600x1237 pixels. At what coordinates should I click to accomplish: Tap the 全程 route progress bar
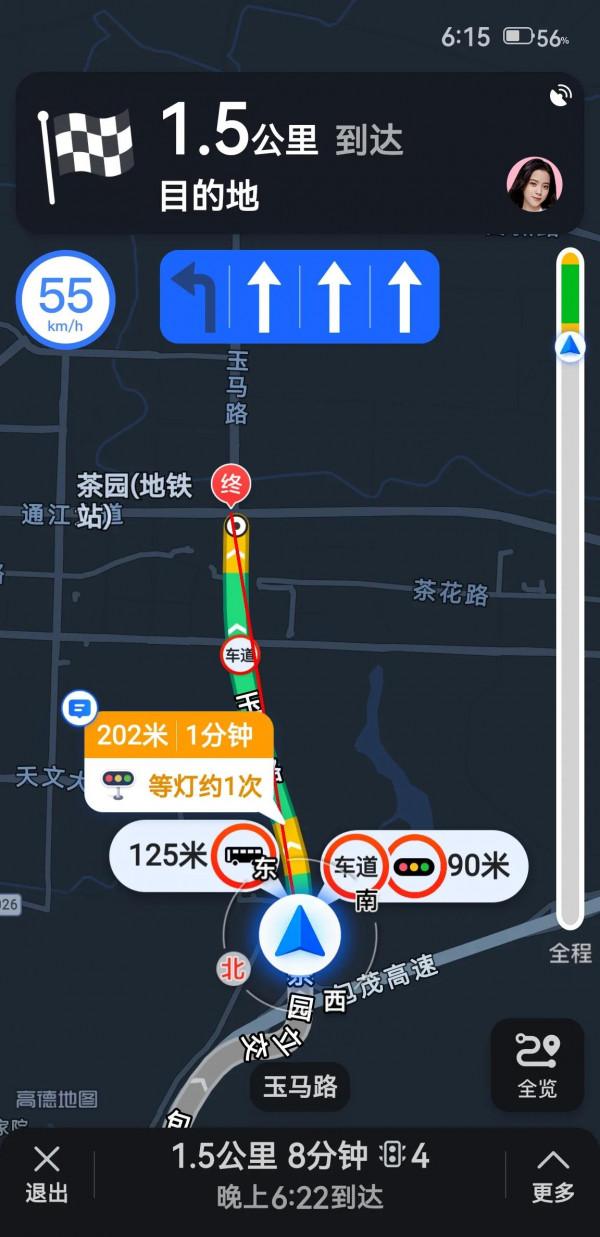coord(570,590)
